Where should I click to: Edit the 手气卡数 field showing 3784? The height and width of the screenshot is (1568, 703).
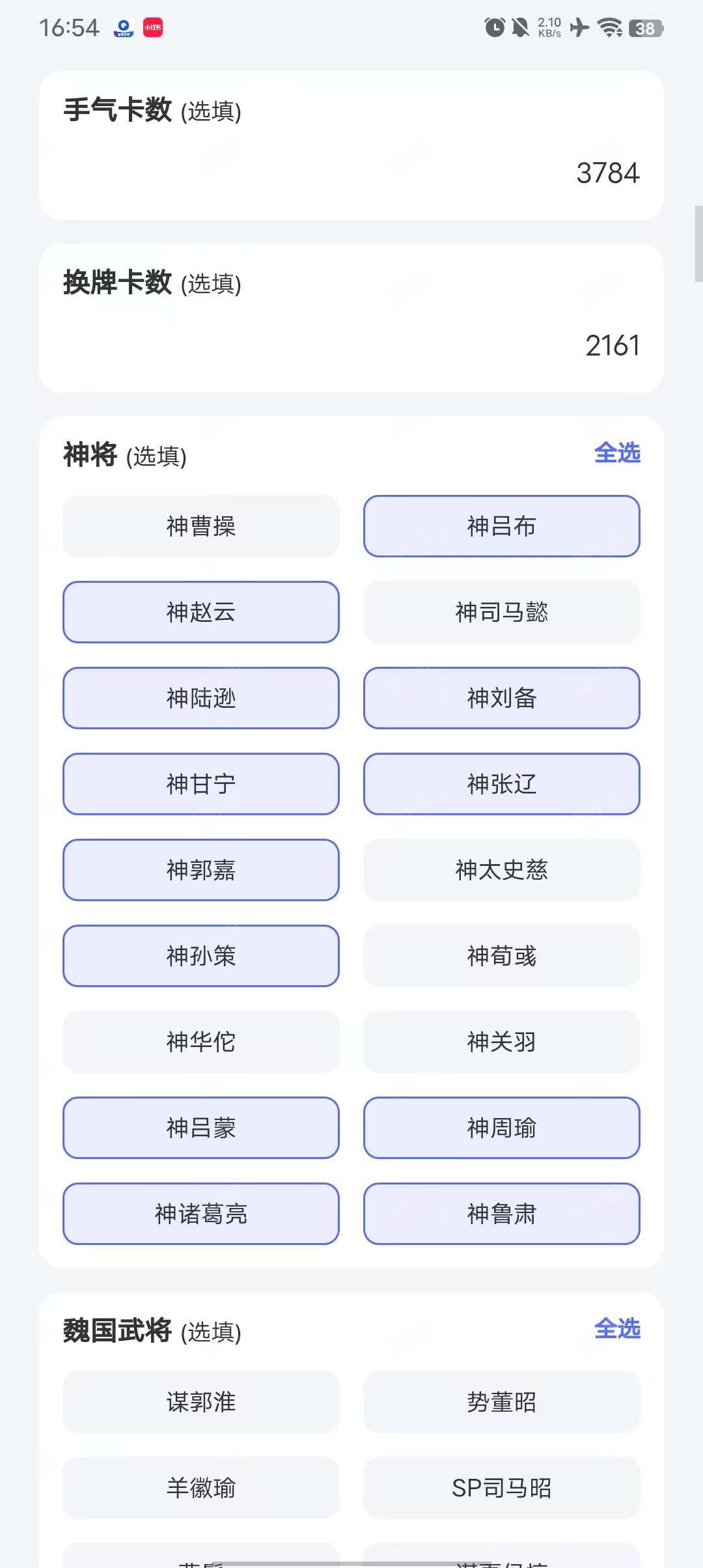(351, 173)
